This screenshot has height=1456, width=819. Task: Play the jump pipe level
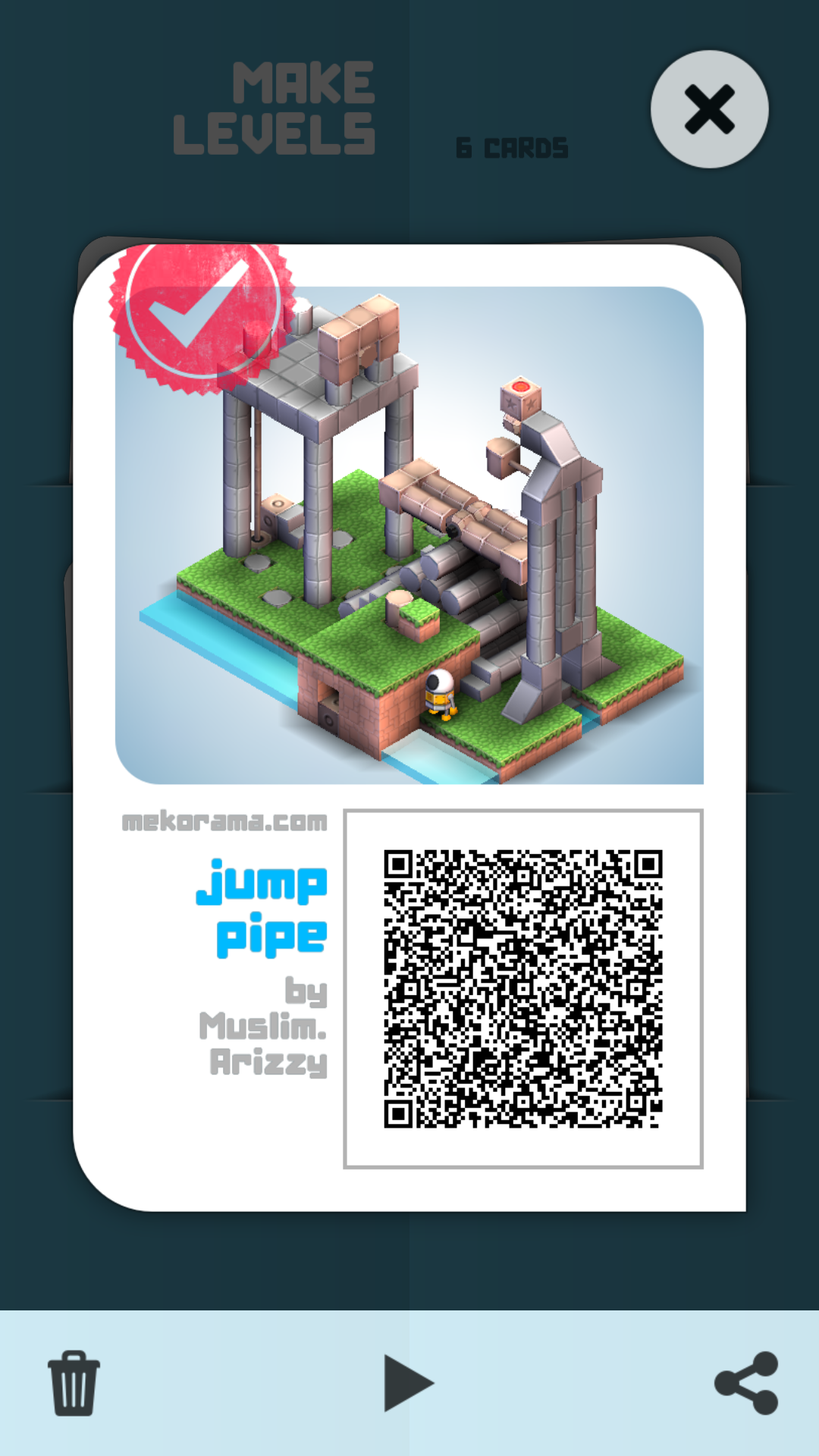(x=407, y=1382)
